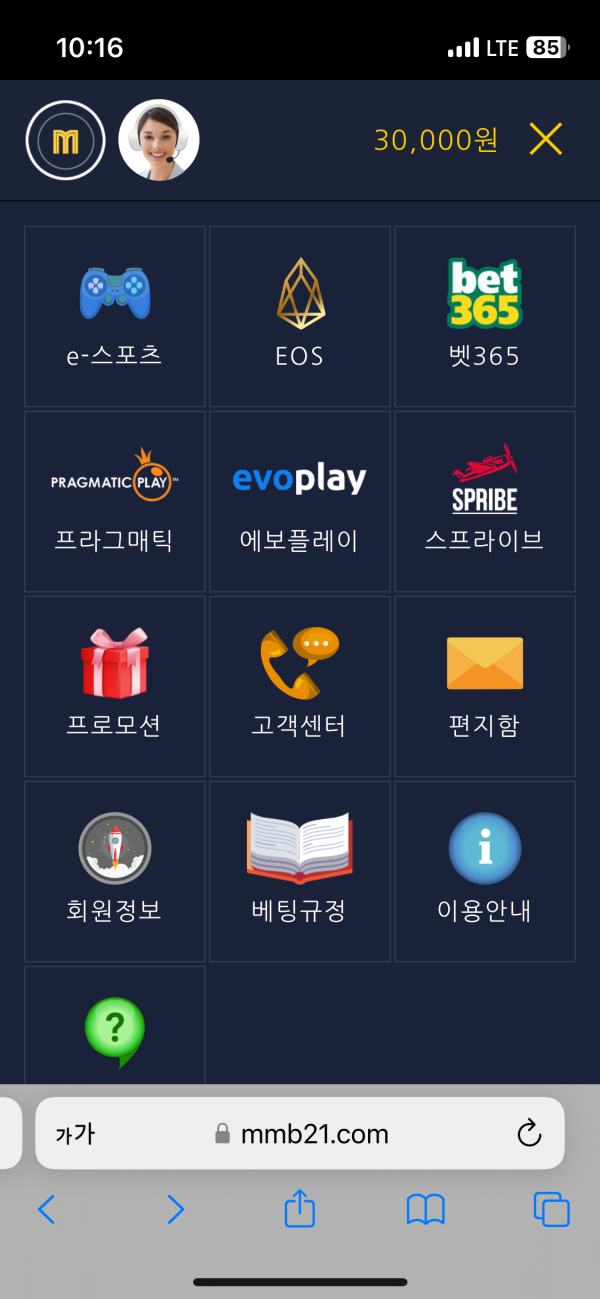Image resolution: width=600 pixels, height=1299 pixels.
Task: Open the 이용안내 guide
Action: [485, 871]
